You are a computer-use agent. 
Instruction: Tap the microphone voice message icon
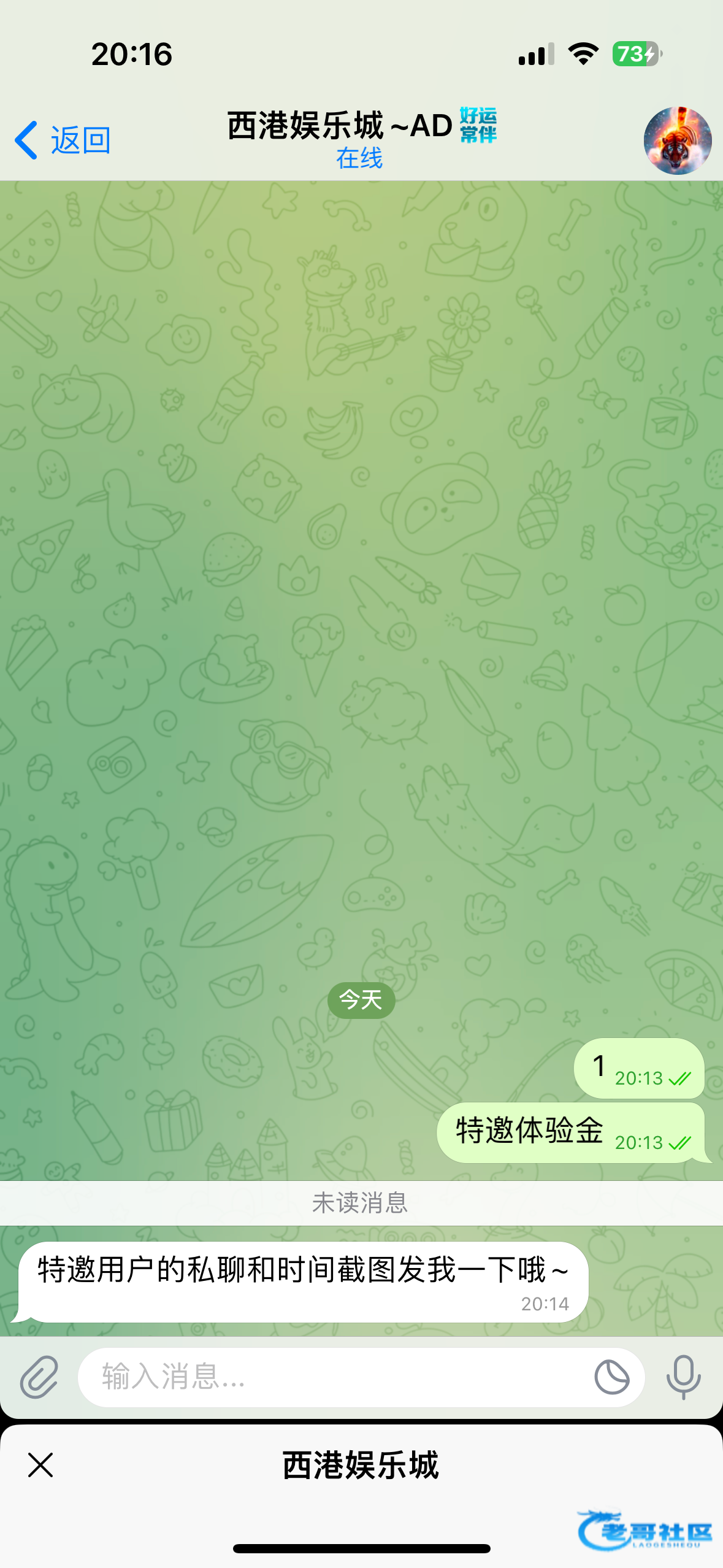tap(683, 1377)
